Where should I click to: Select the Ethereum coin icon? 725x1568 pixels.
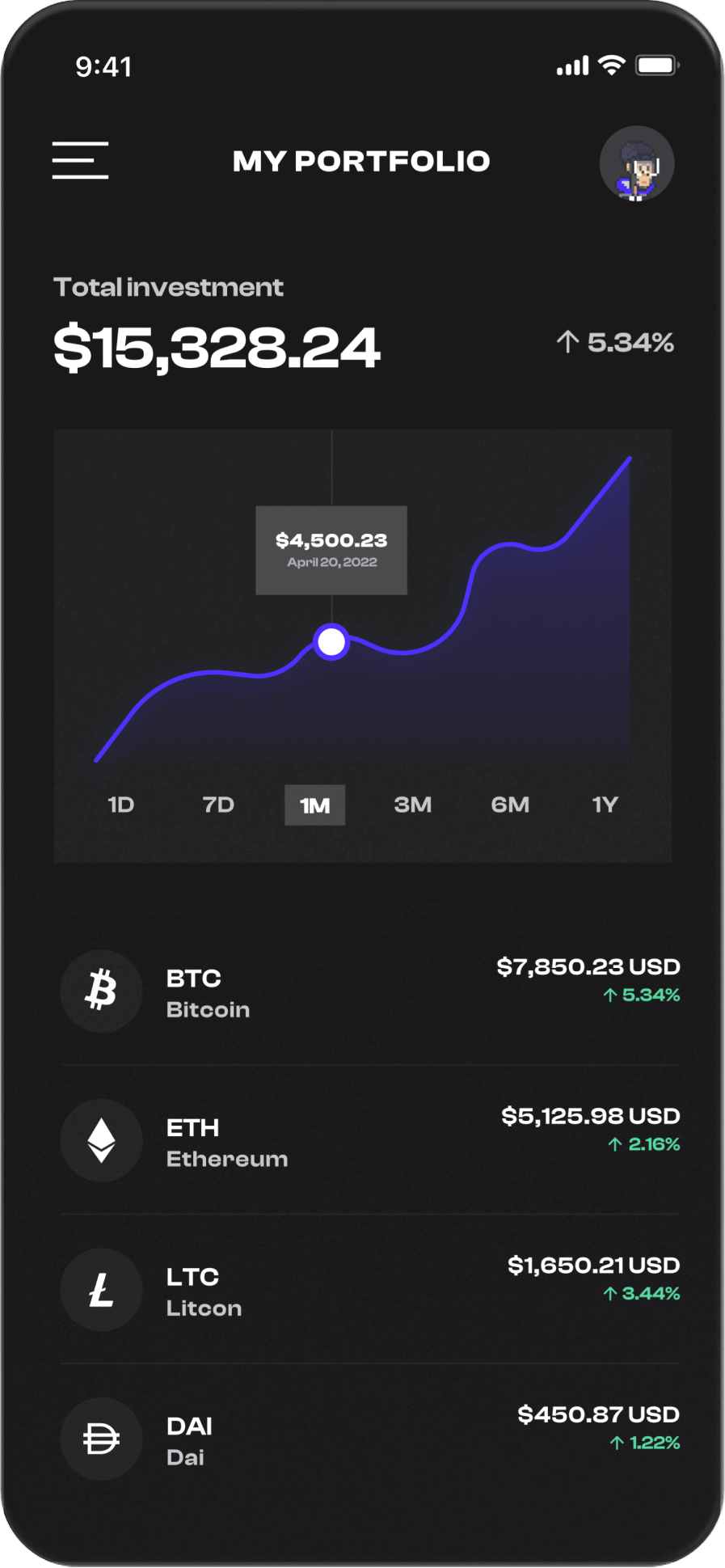pos(101,1140)
